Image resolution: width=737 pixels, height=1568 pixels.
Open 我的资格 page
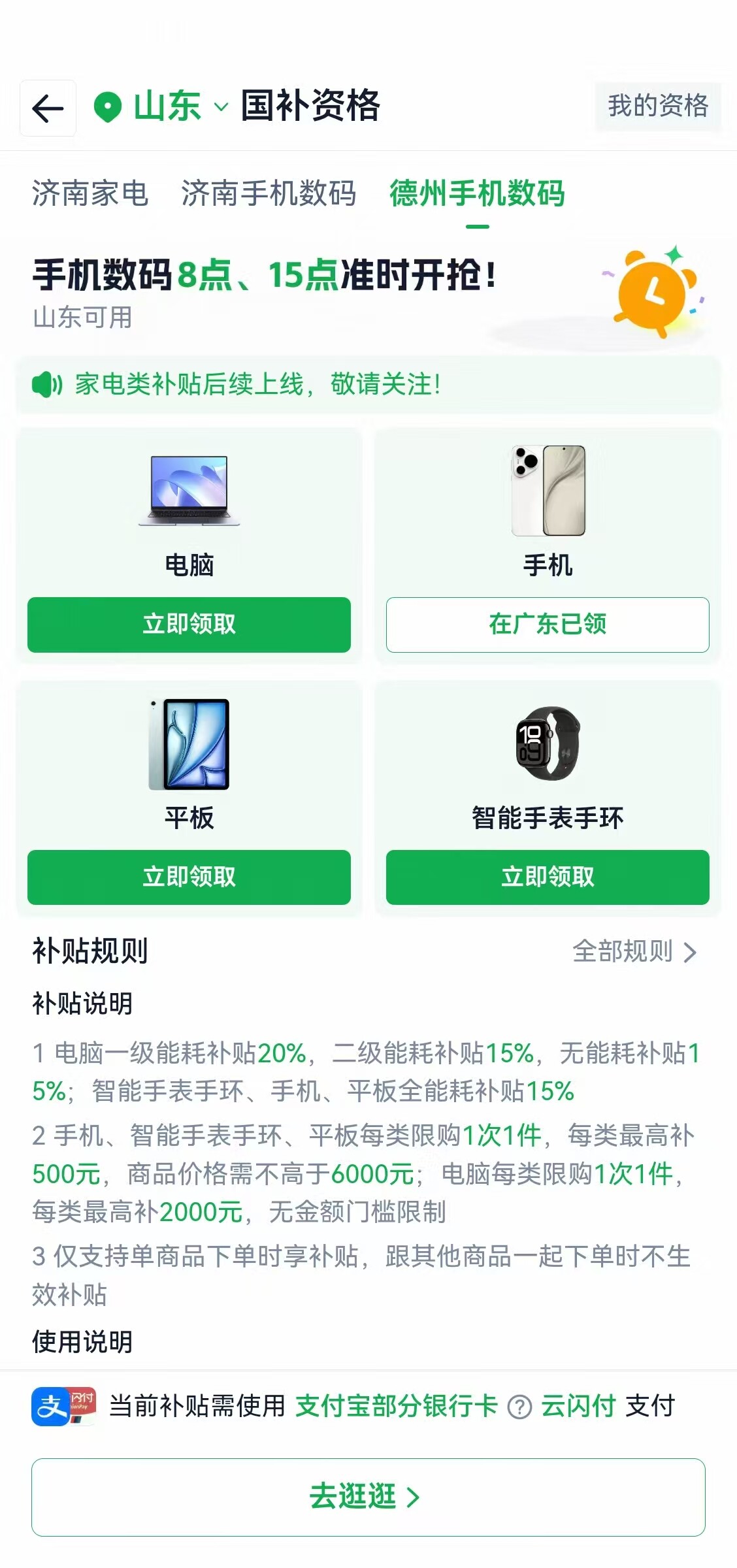click(x=657, y=106)
